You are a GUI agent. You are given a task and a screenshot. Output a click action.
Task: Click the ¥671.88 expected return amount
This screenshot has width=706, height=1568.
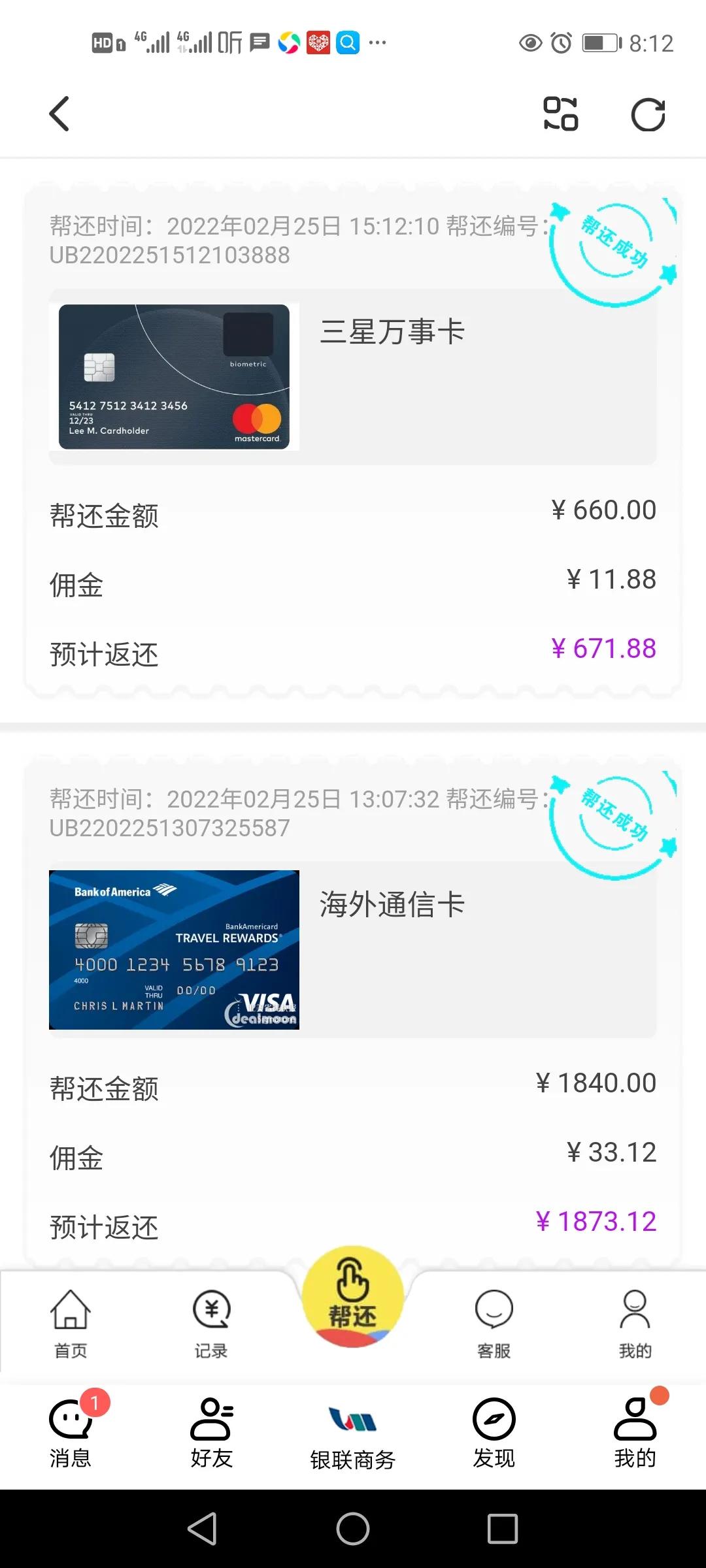604,649
